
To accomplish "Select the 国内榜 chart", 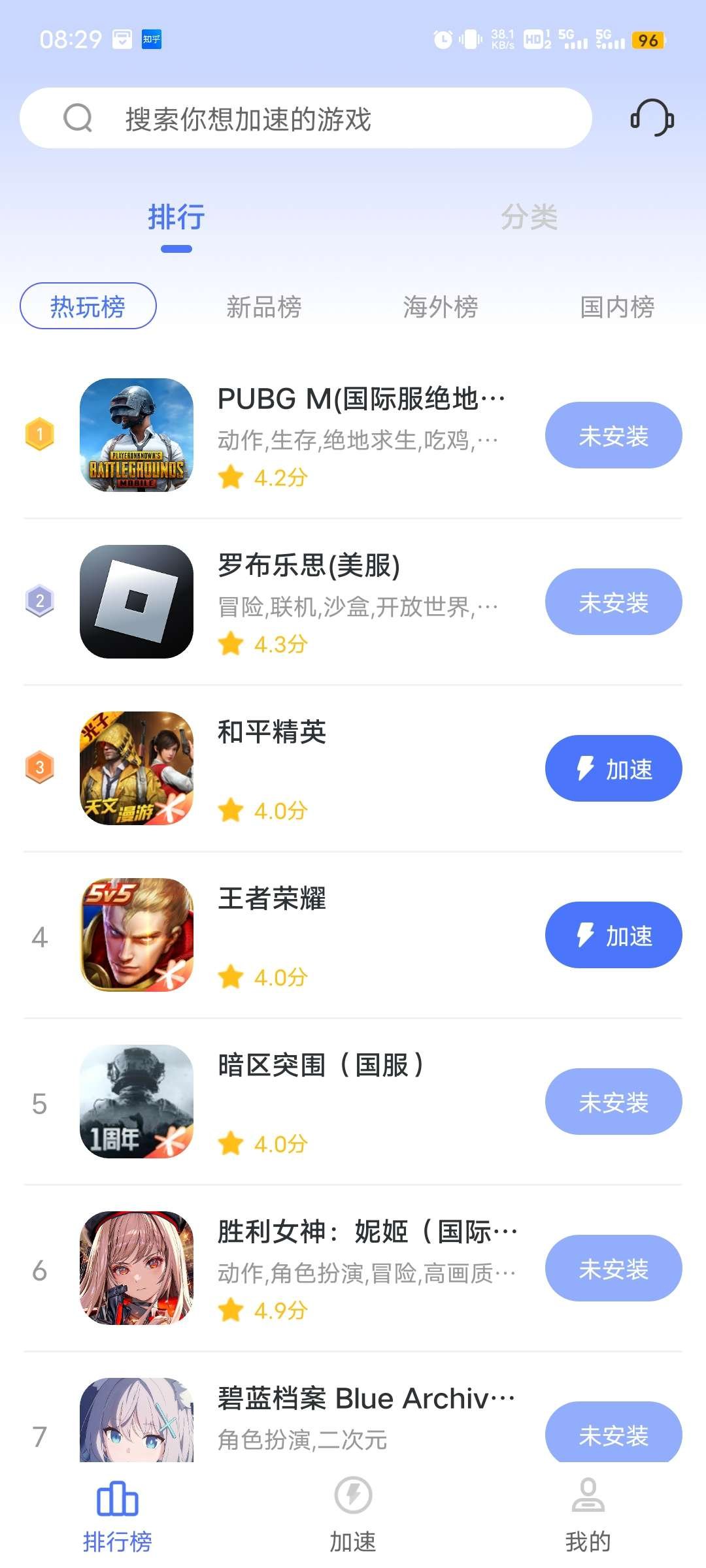I will (617, 306).
